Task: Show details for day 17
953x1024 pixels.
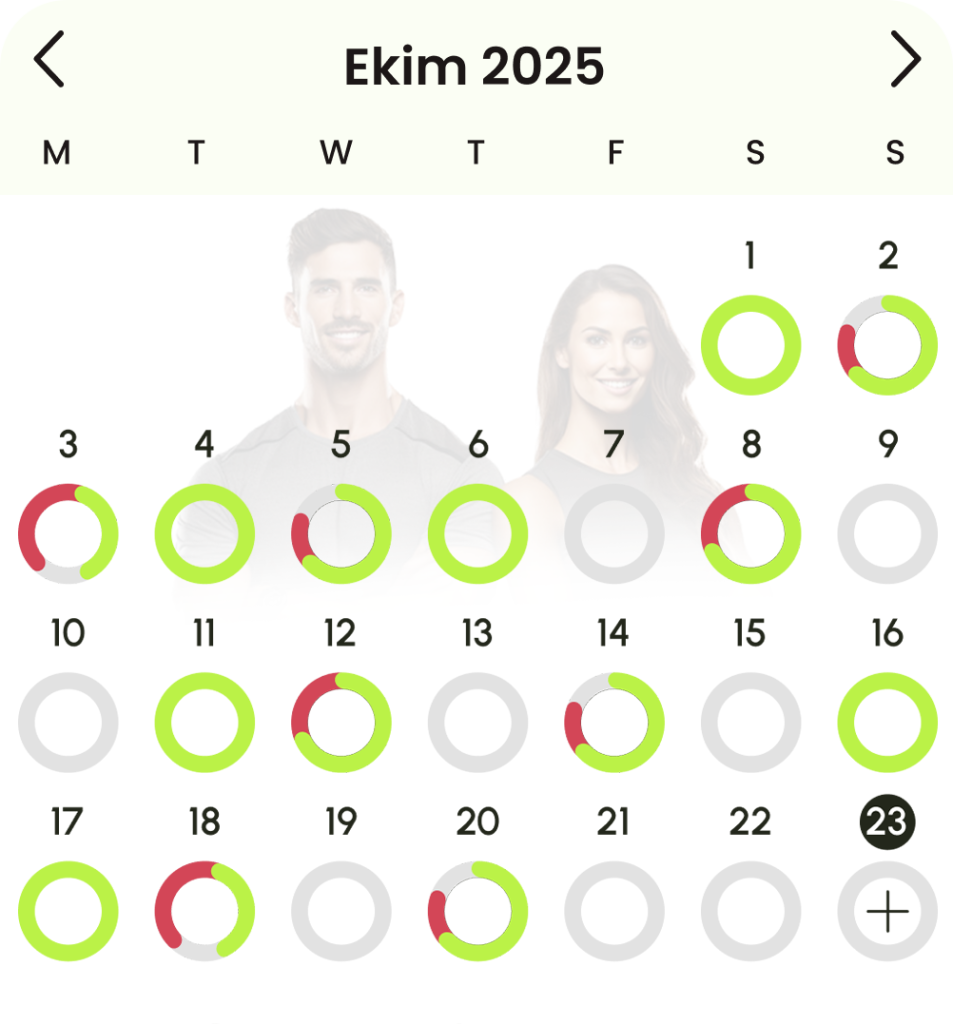Action: [68, 912]
